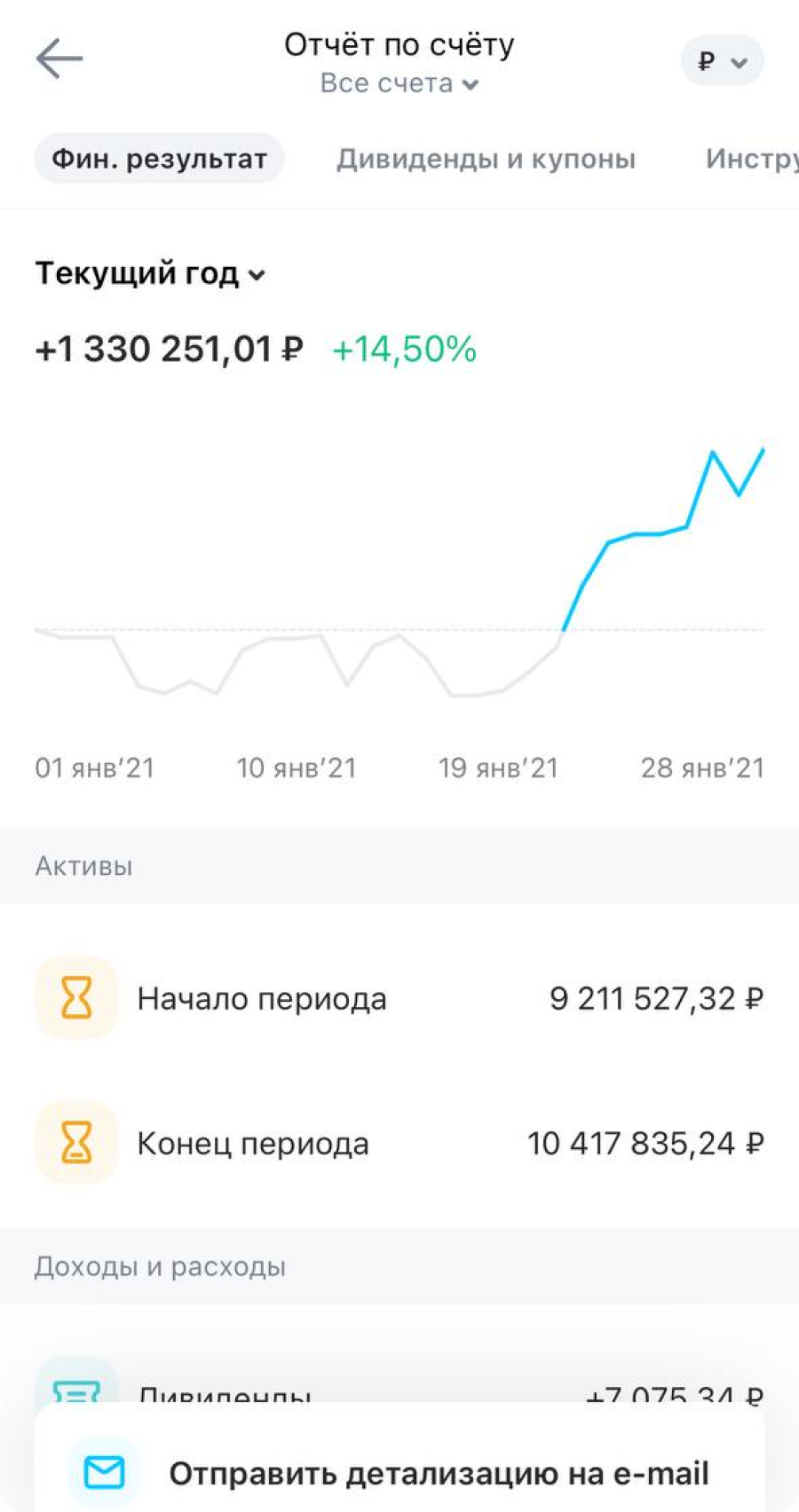The image size is (799, 1512).
Task: Change the 'Текущий год' period dropdown
Action: pos(150,273)
